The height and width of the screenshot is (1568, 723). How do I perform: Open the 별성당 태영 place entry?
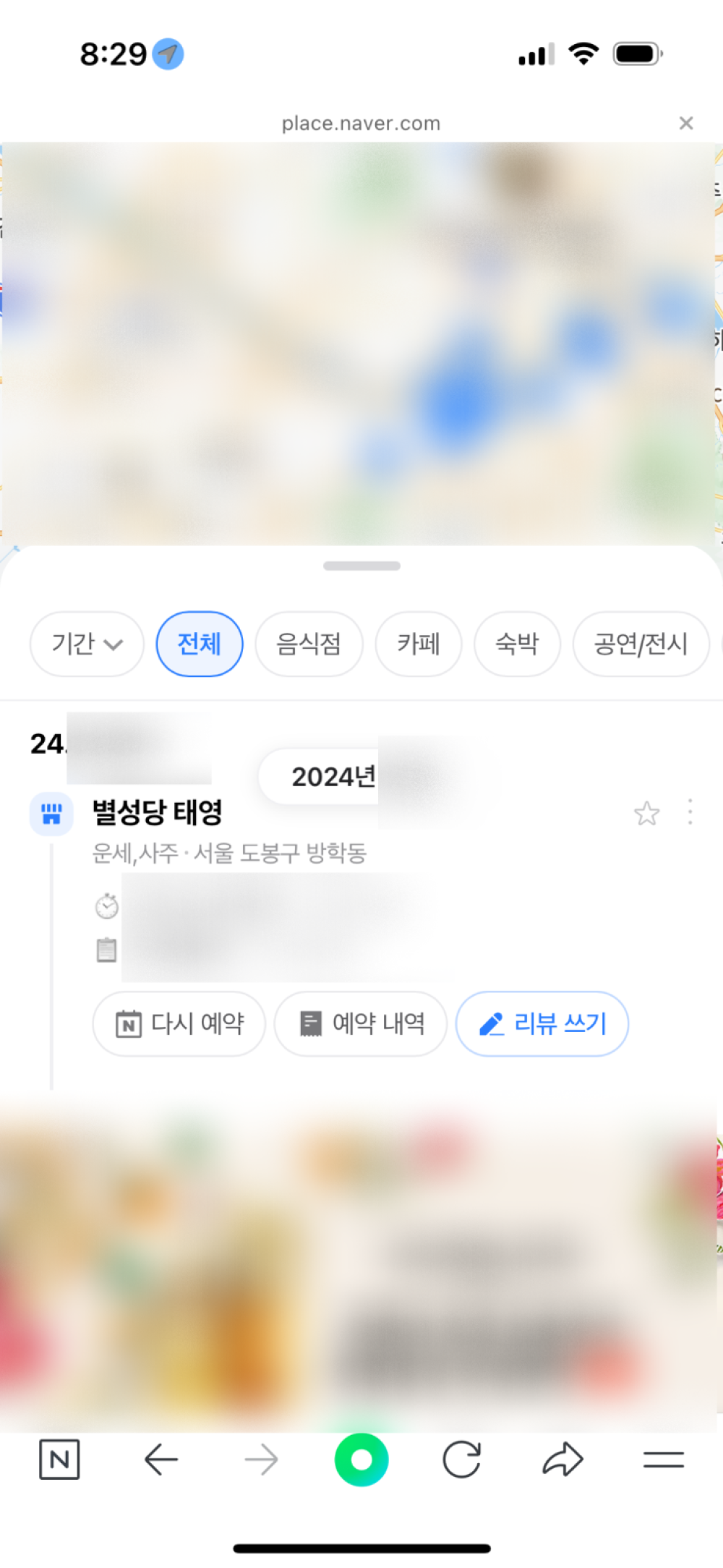click(x=157, y=812)
